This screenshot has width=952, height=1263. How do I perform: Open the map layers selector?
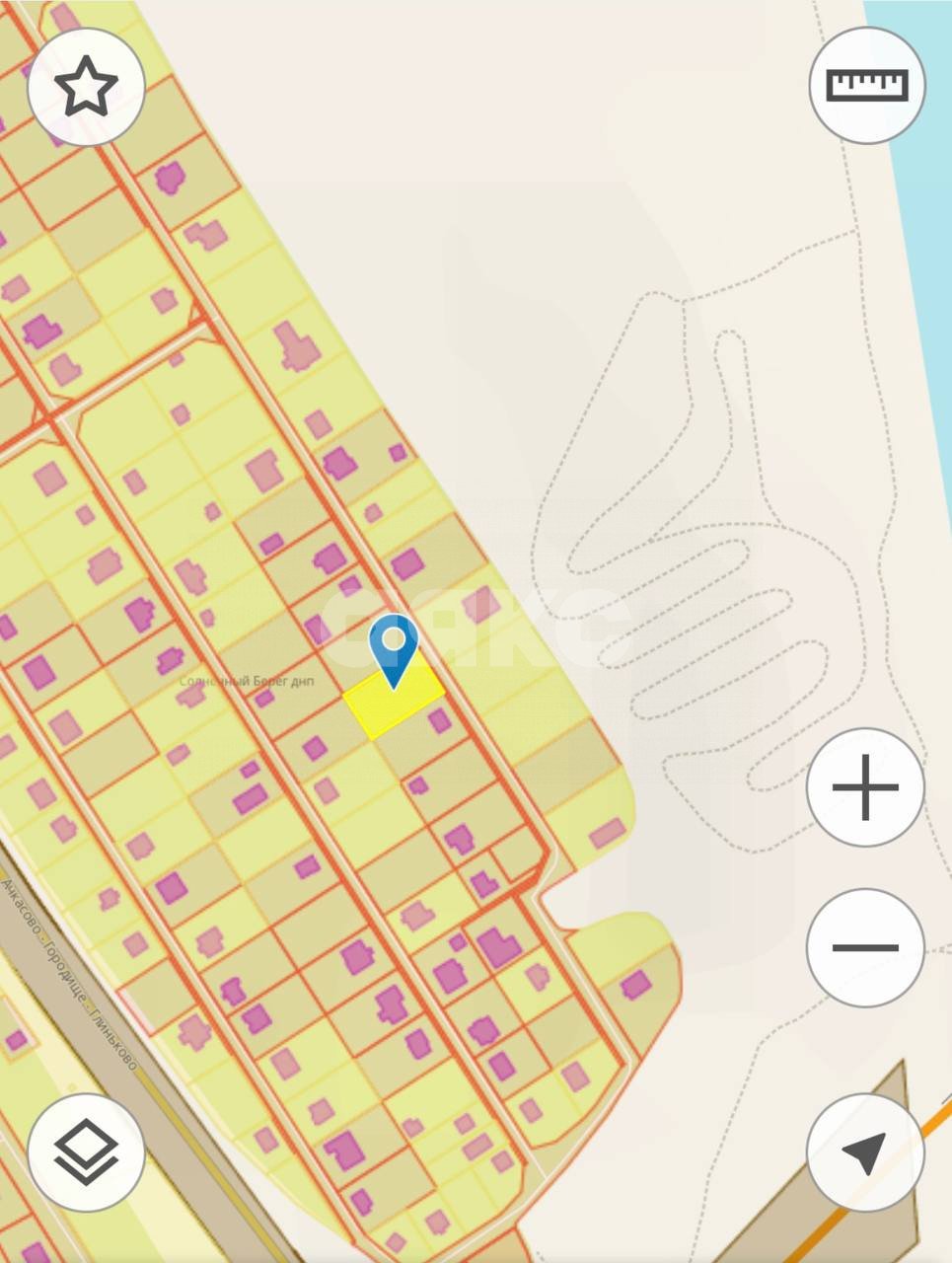(86, 1152)
